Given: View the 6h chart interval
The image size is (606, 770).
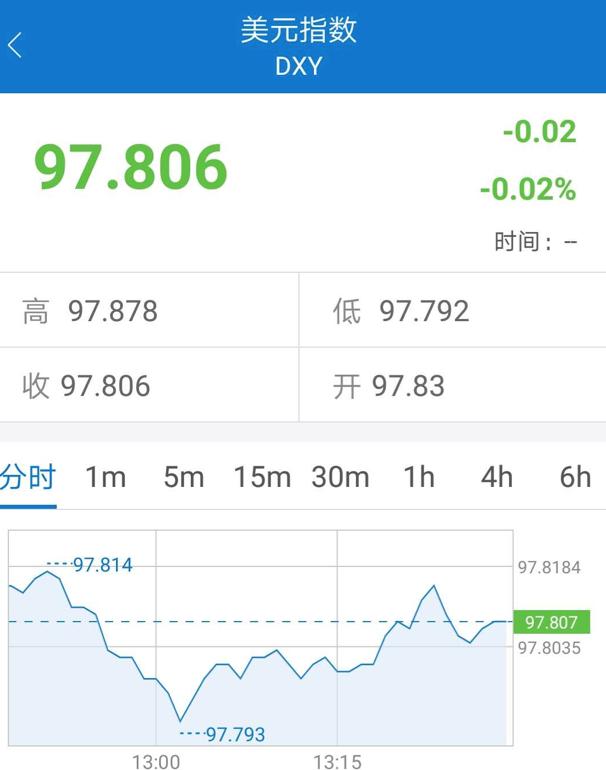Looking at the screenshot, I should (x=575, y=477).
